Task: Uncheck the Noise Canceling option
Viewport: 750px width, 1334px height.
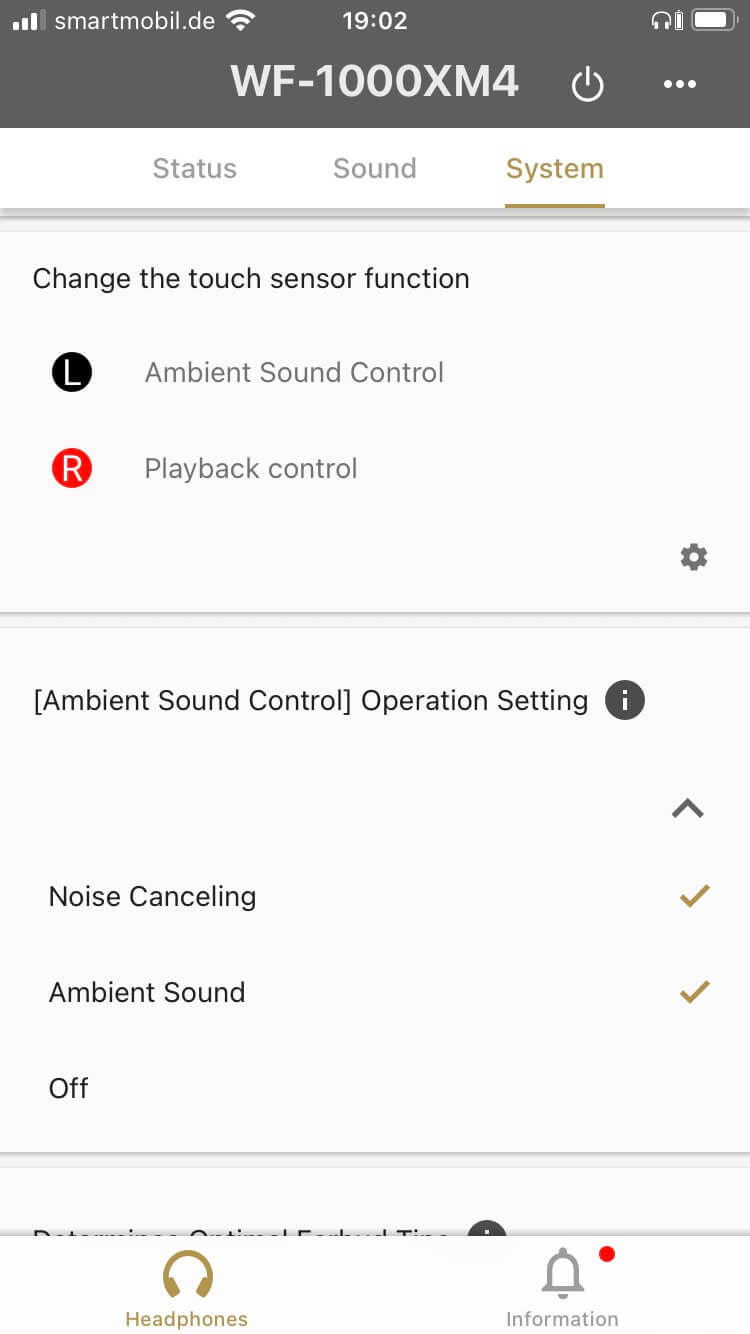Action: [x=693, y=896]
